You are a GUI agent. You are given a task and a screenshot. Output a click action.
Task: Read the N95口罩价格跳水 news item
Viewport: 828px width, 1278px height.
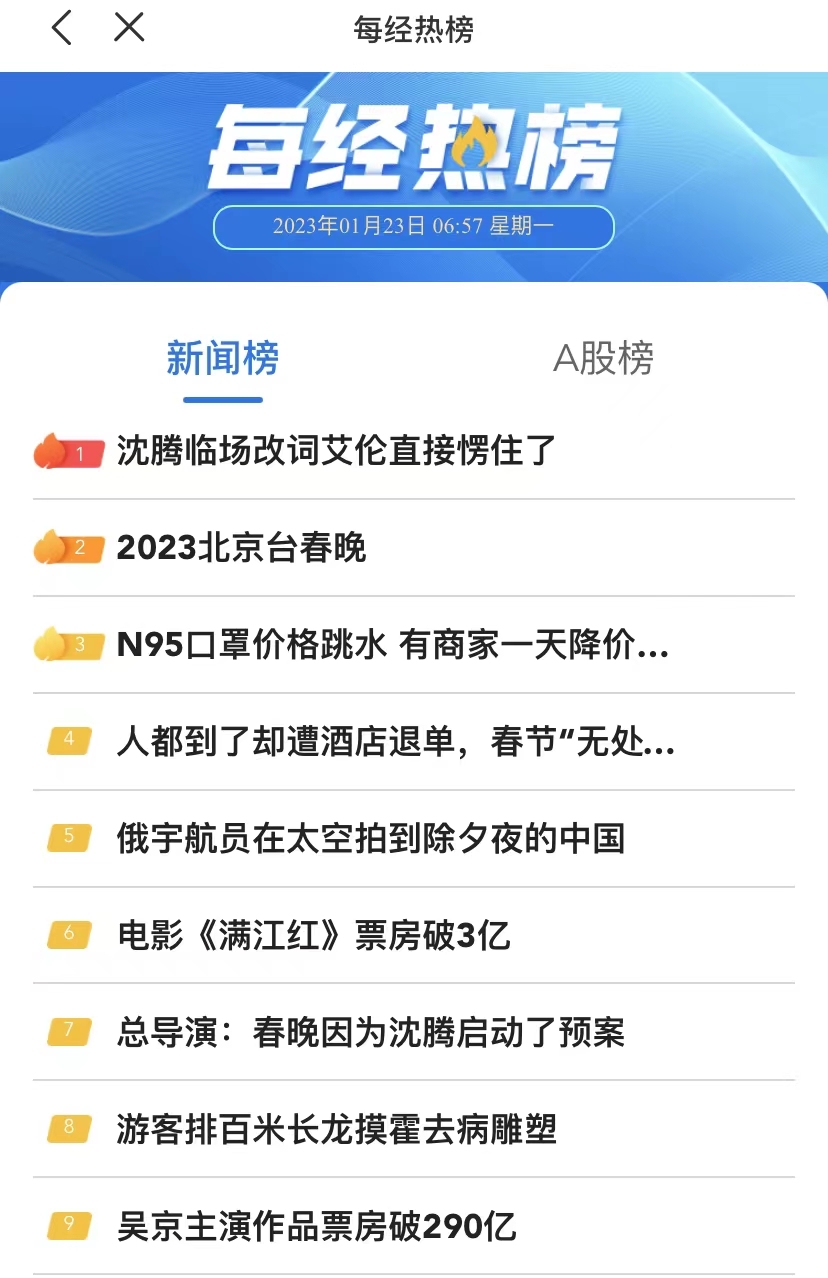392,646
